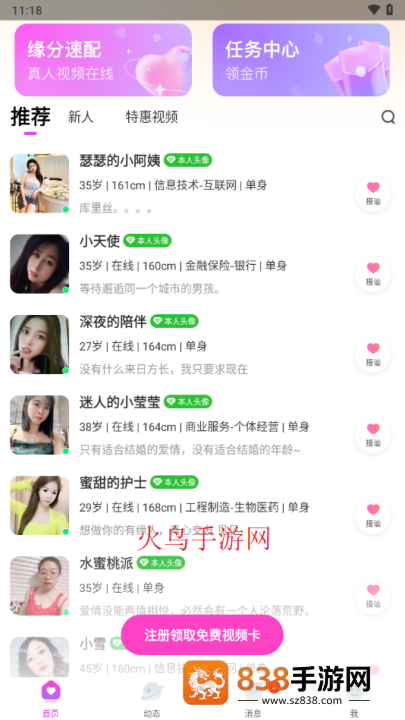Switch to the 特惠视频 tab
This screenshot has width=405, height=720.
point(152,117)
